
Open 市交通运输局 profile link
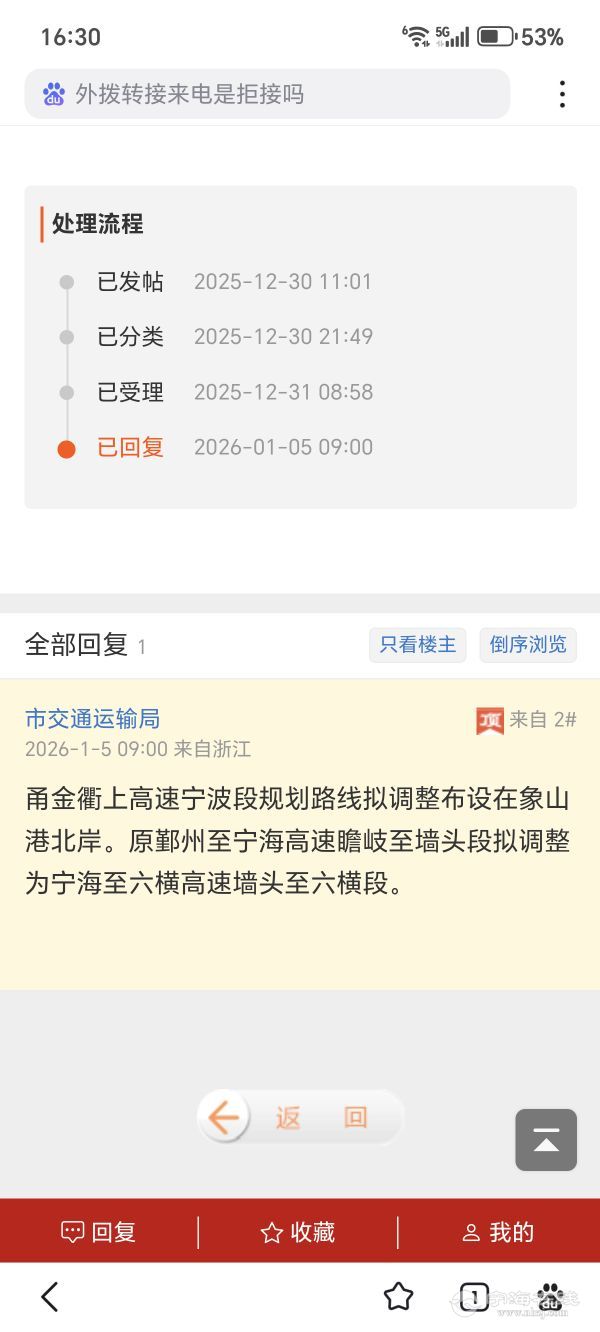click(x=92, y=719)
